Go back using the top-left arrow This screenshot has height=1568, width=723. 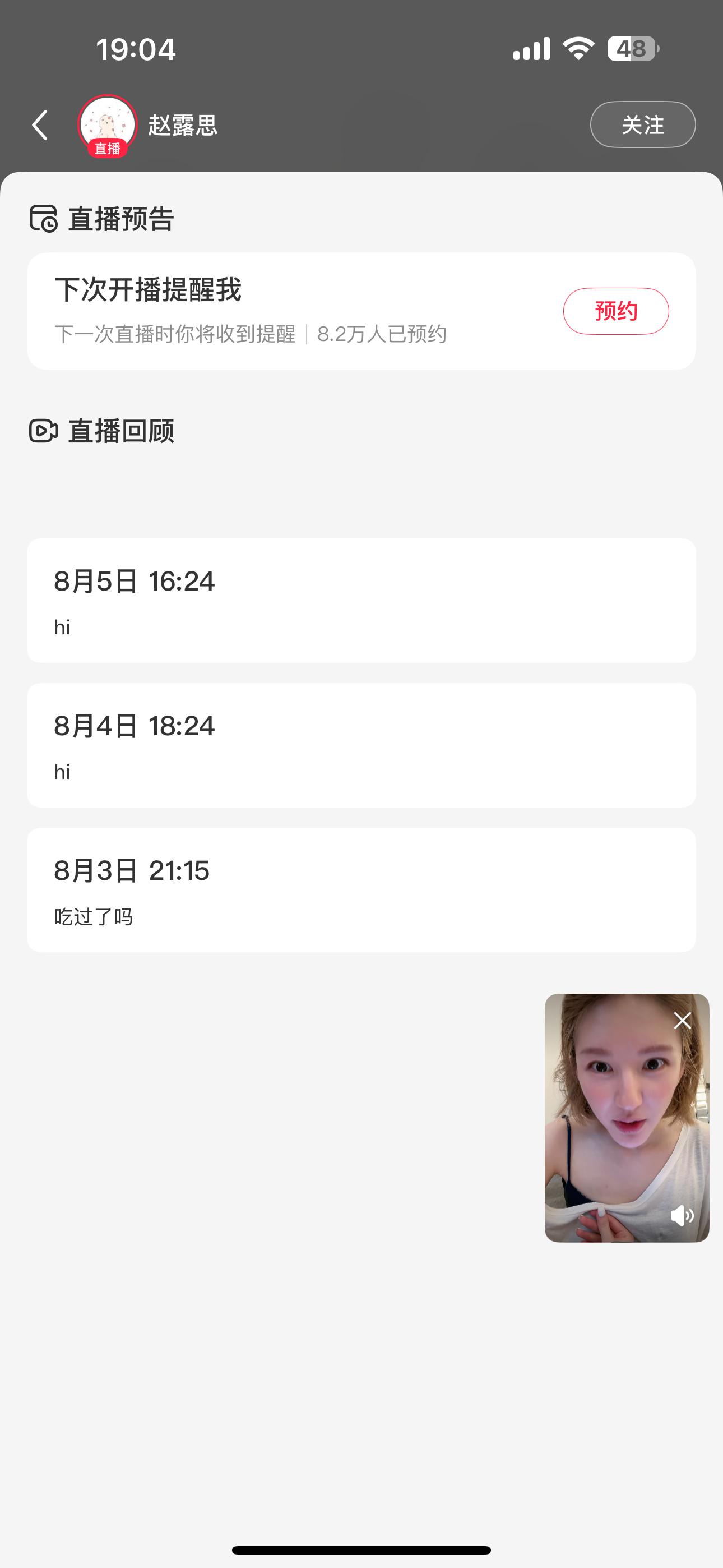tap(40, 126)
